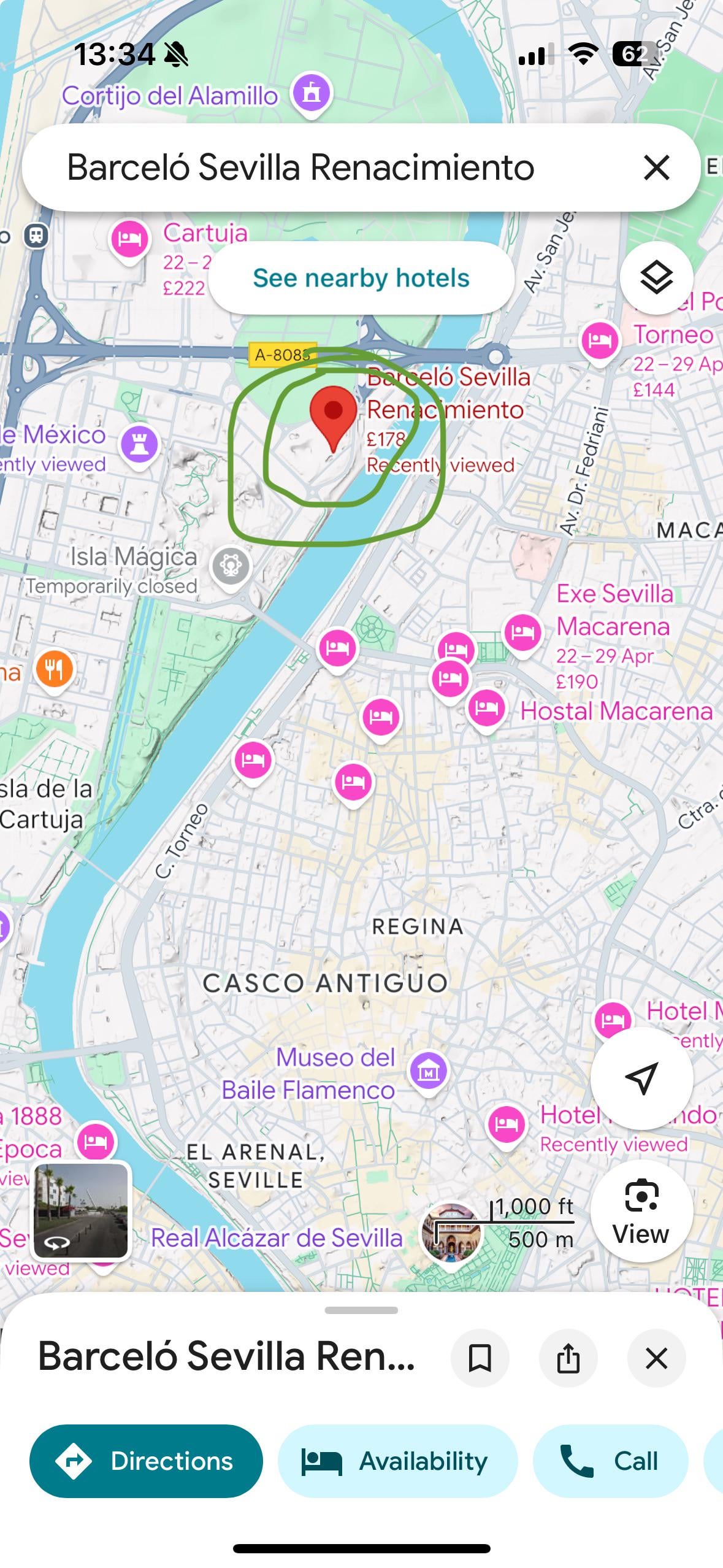723x1568 pixels.
Task: Open Museo del Baile Flamenco marker
Action: pos(428,1072)
